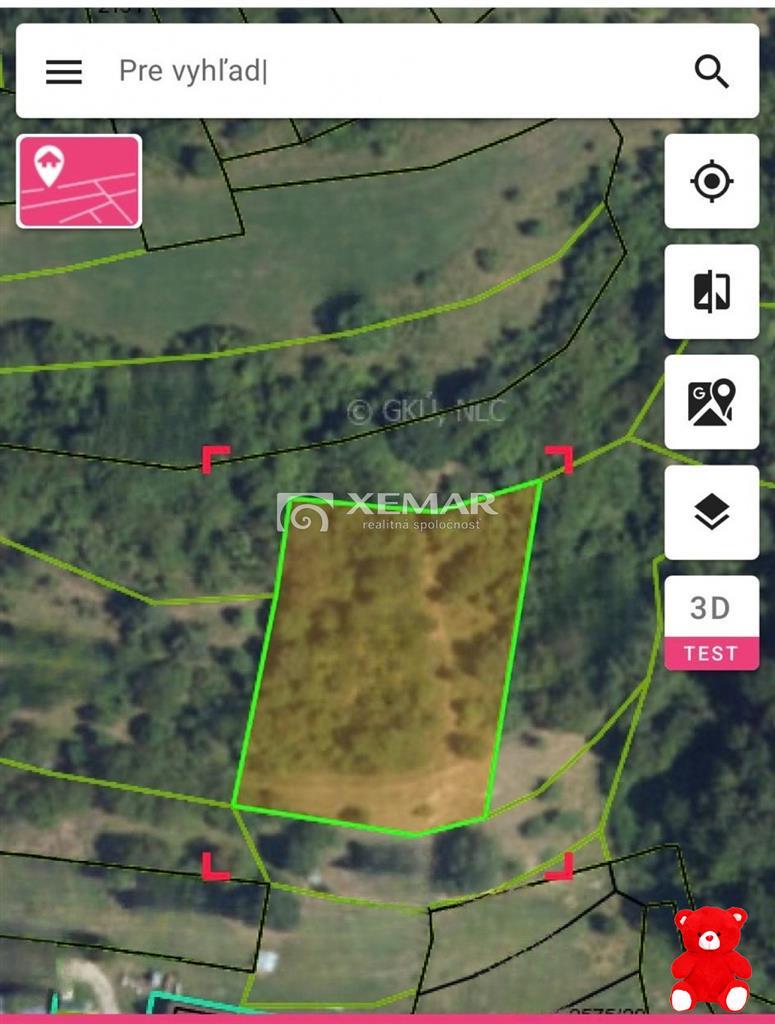The image size is (775, 1024).
Task: Open the pink cadastral map tile
Action: (x=79, y=182)
